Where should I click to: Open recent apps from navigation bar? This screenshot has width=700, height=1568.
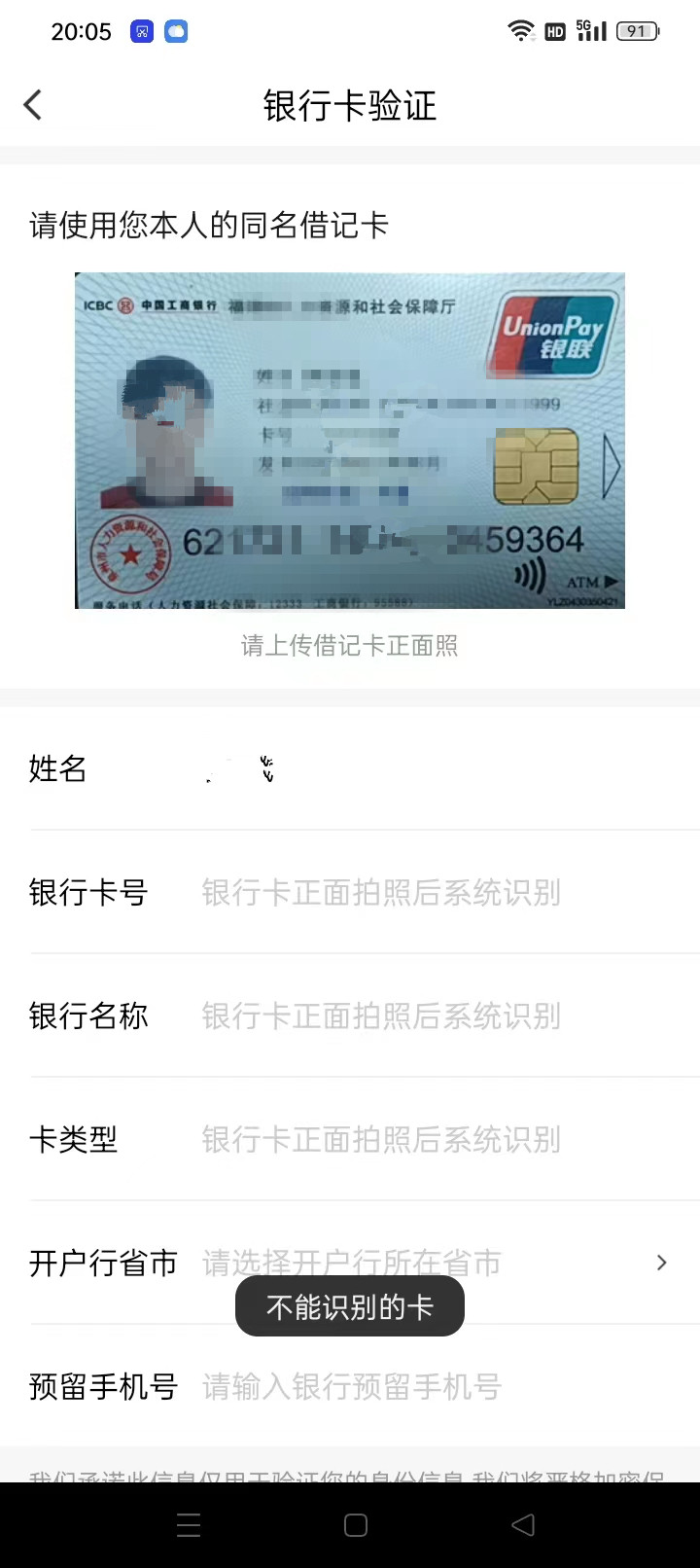(189, 1525)
